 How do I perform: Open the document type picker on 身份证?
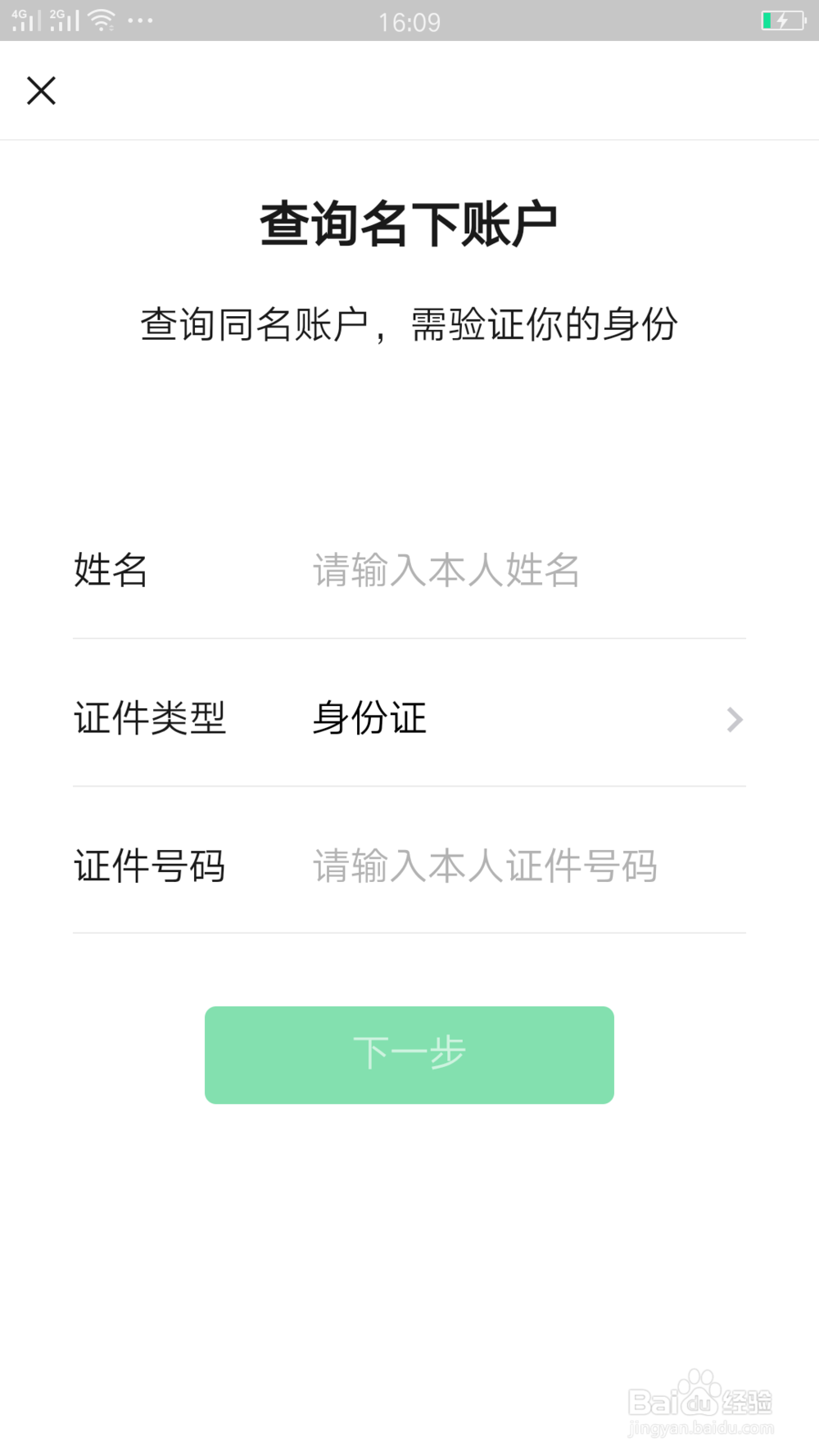(x=368, y=719)
